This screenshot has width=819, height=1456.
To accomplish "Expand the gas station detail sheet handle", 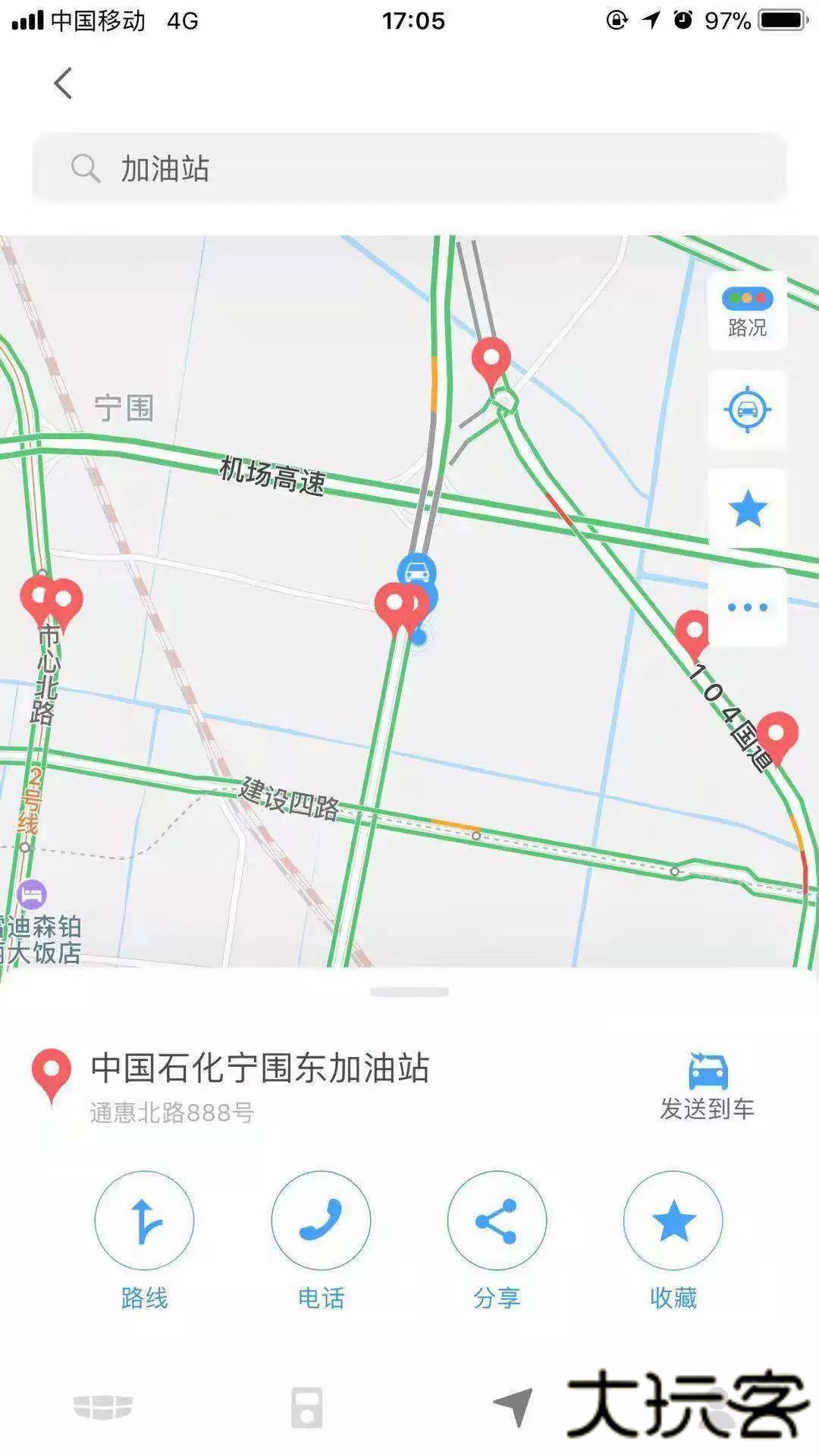I will tap(409, 990).
